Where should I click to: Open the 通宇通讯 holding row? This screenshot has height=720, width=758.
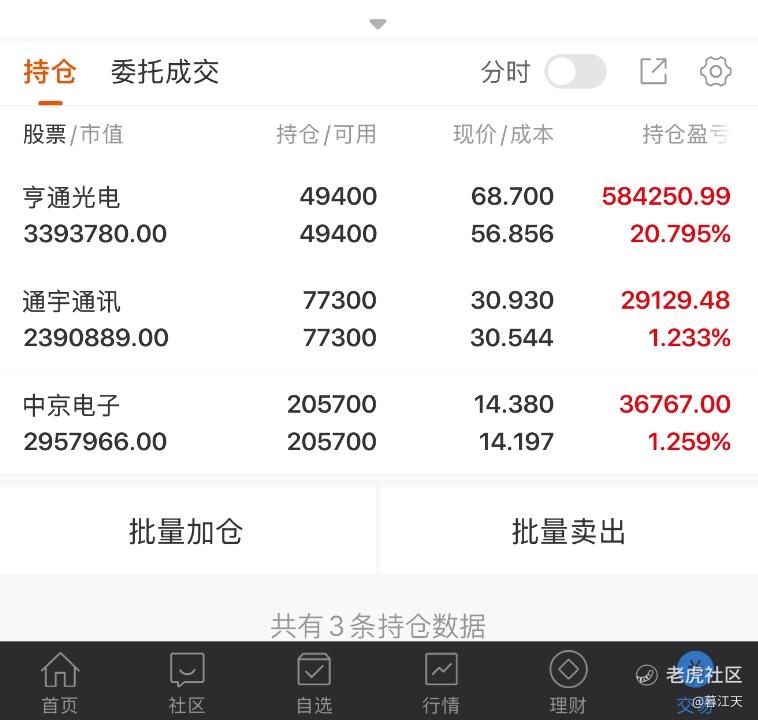tap(379, 319)
